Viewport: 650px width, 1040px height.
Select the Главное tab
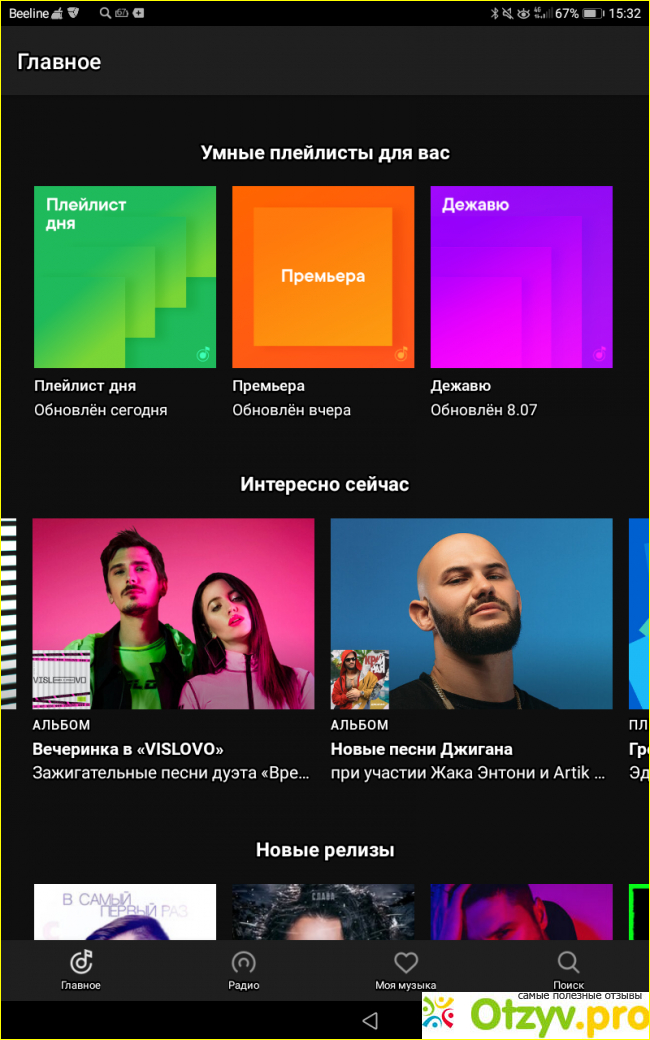point(81,970)
